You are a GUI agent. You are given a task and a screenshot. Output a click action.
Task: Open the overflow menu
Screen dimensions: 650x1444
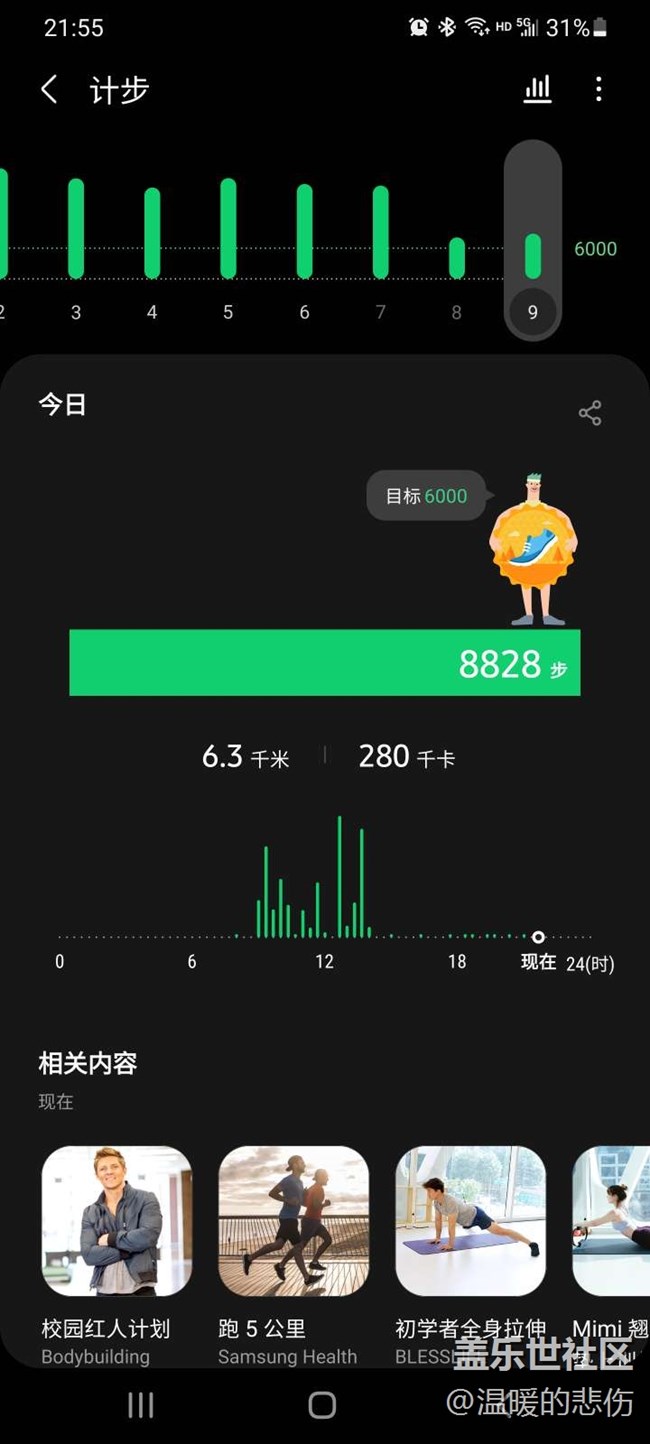[x=599, y=90]
